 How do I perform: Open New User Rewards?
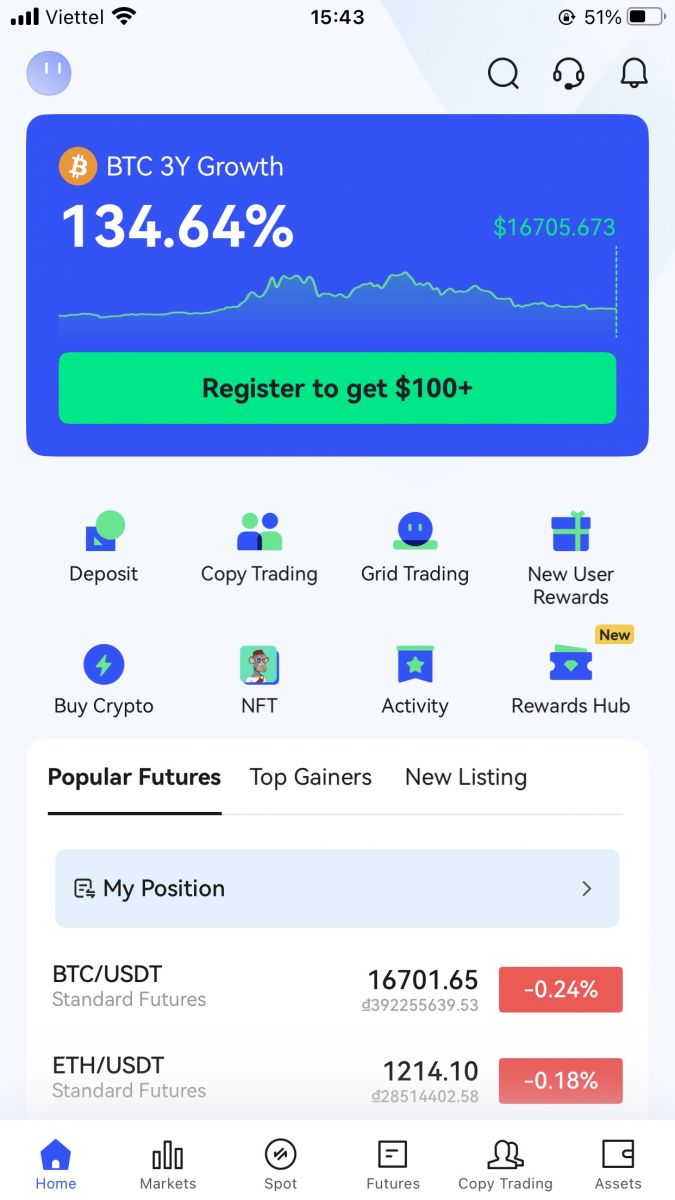[570, 558]
